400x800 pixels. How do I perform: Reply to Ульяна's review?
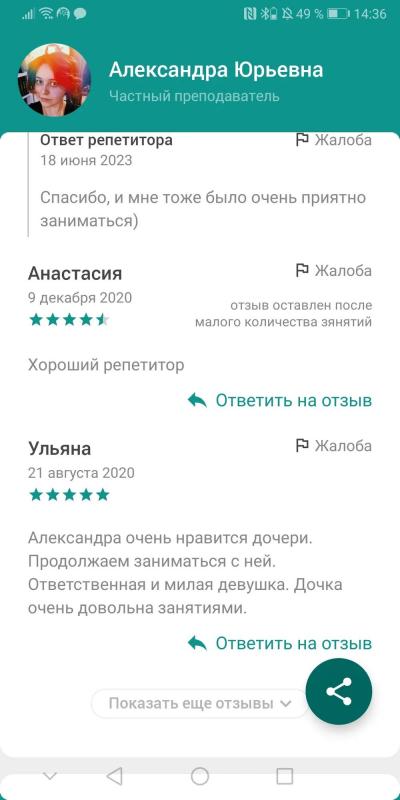[x=280, y=643]
